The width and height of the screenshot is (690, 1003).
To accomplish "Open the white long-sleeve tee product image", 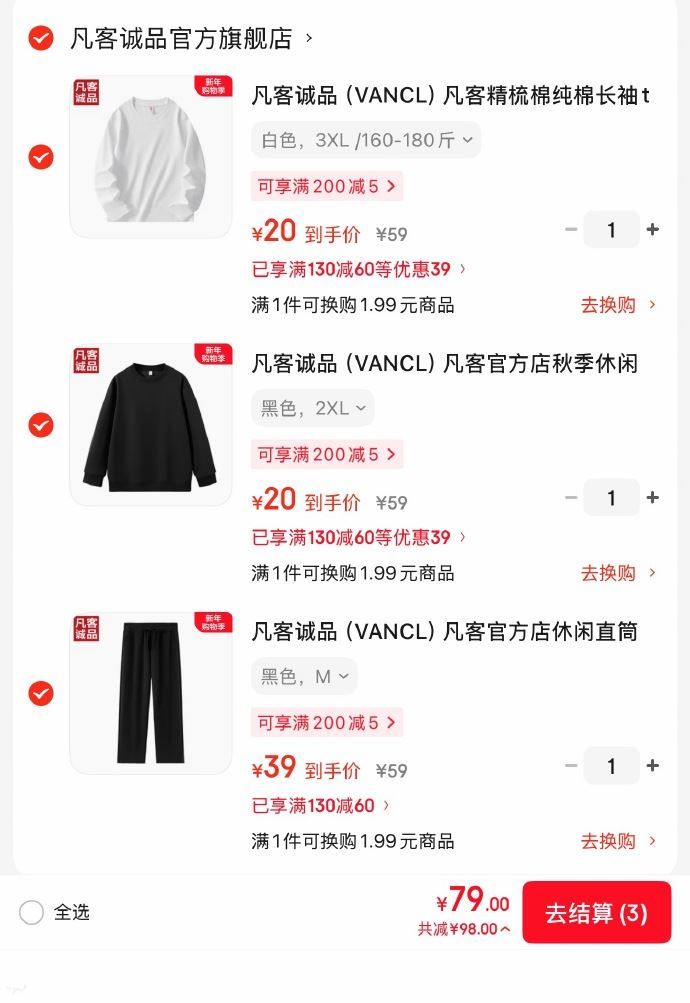I will tap(151, 157).
